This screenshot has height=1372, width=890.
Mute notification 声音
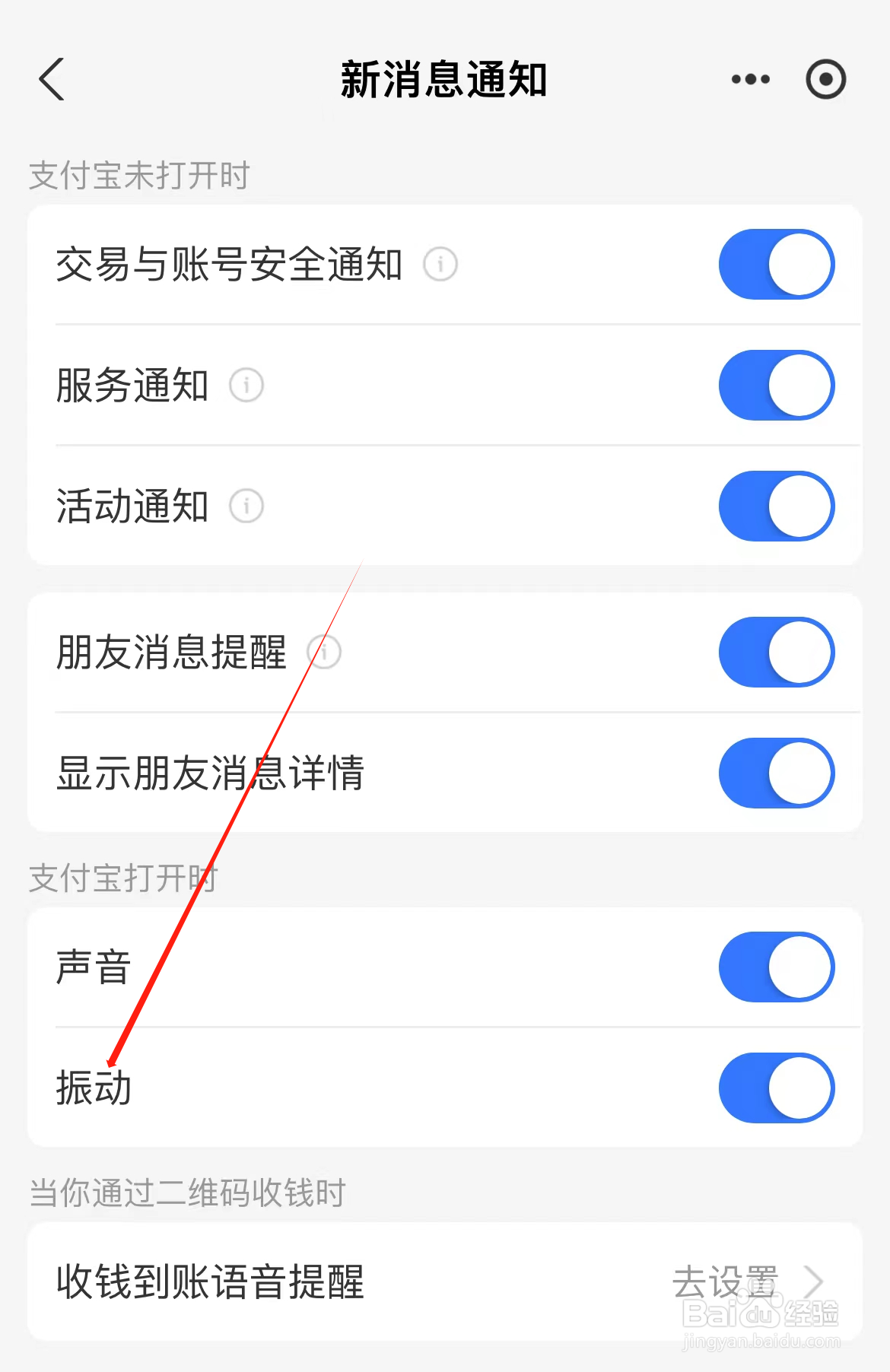click(x=775, y=964)
